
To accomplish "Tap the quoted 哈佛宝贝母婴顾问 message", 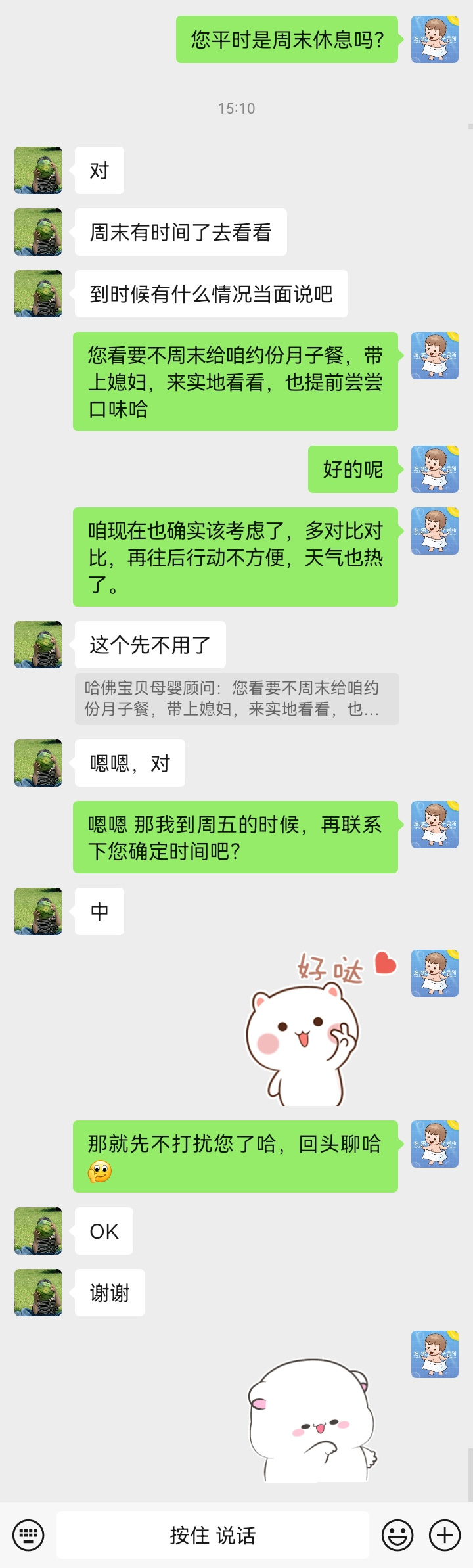I will [x=236, y=699].
